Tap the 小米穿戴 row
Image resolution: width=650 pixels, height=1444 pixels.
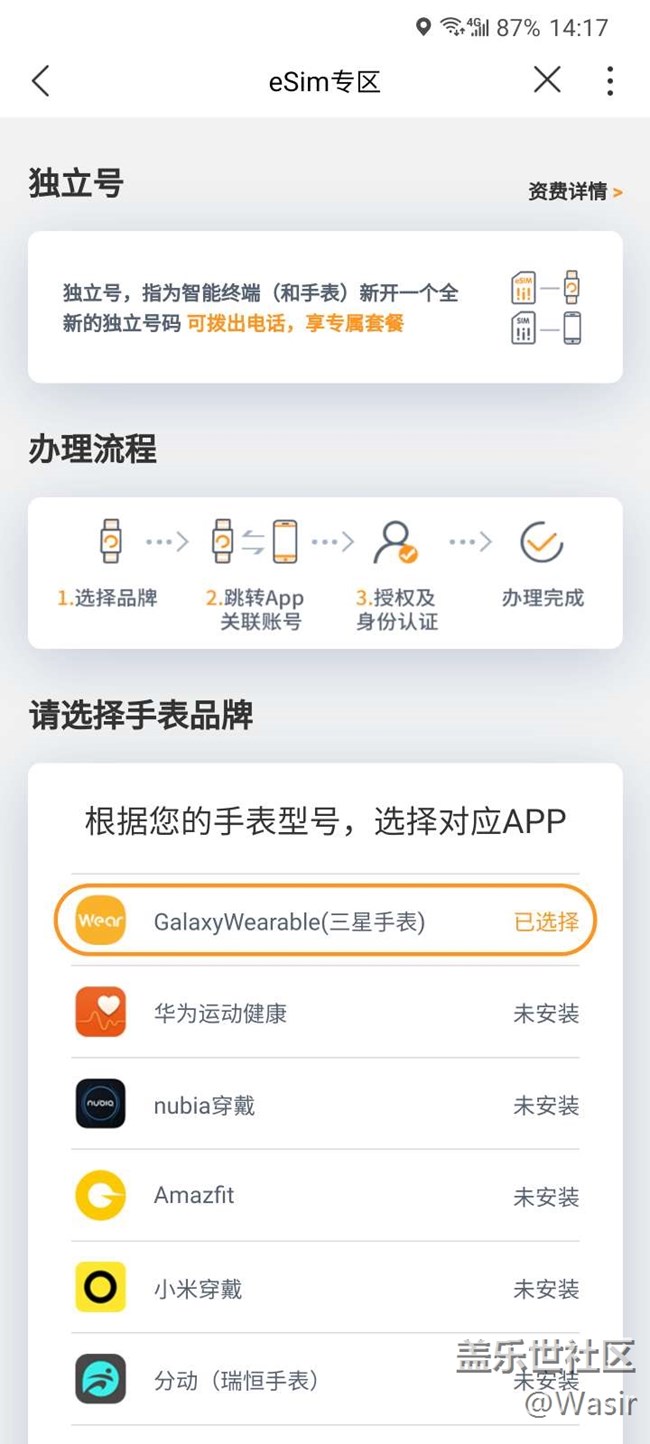coord(325,1288)
